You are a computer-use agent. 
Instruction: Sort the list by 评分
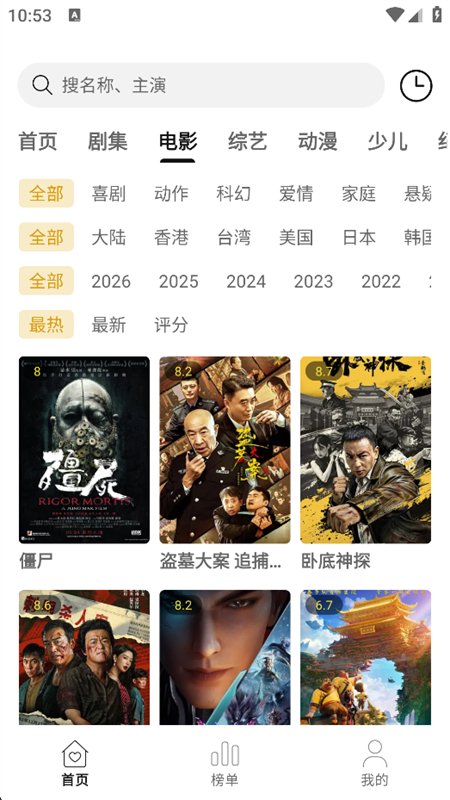click(171, 324)
